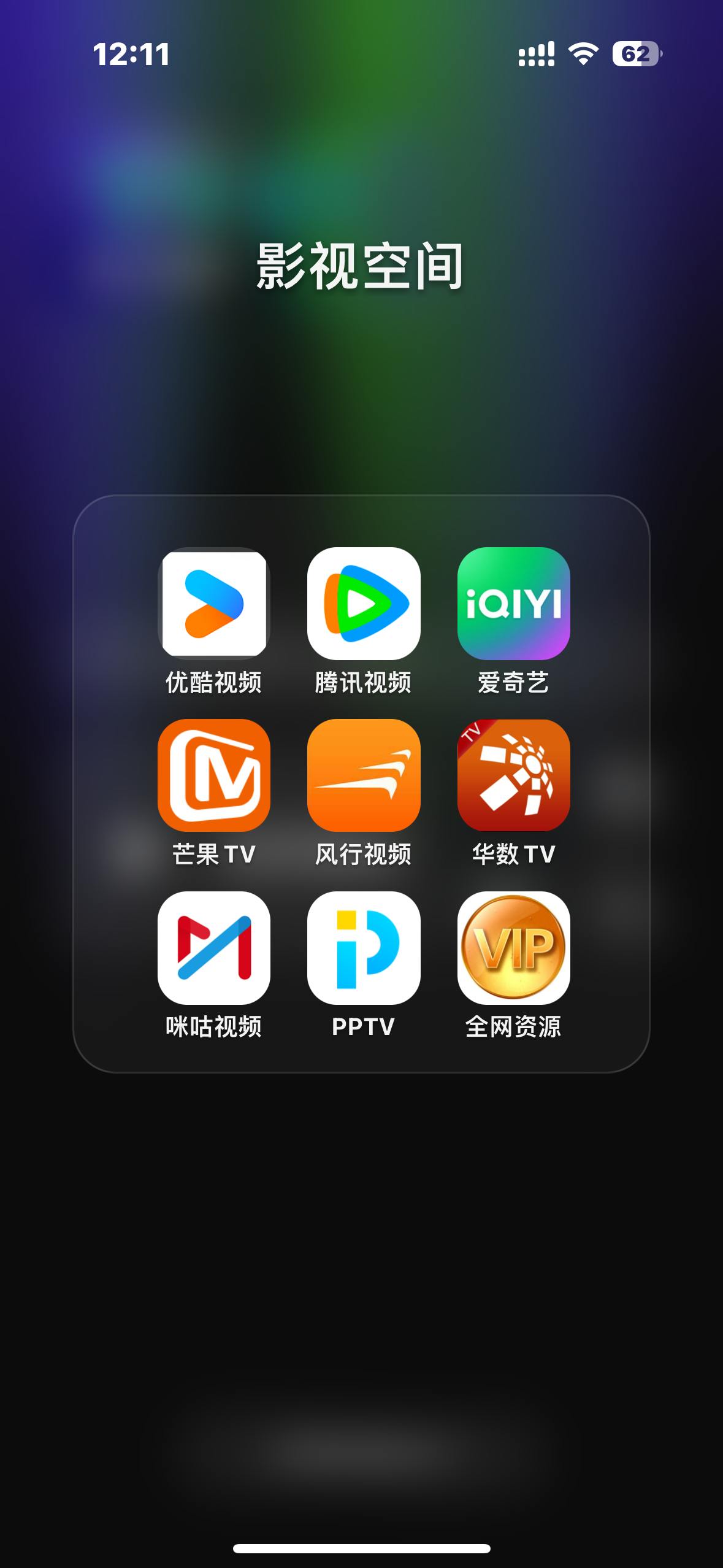Viewport: 723px width, 1568px height.
Task: Launch 腾讯视频
Action: [x=364, y=604]
